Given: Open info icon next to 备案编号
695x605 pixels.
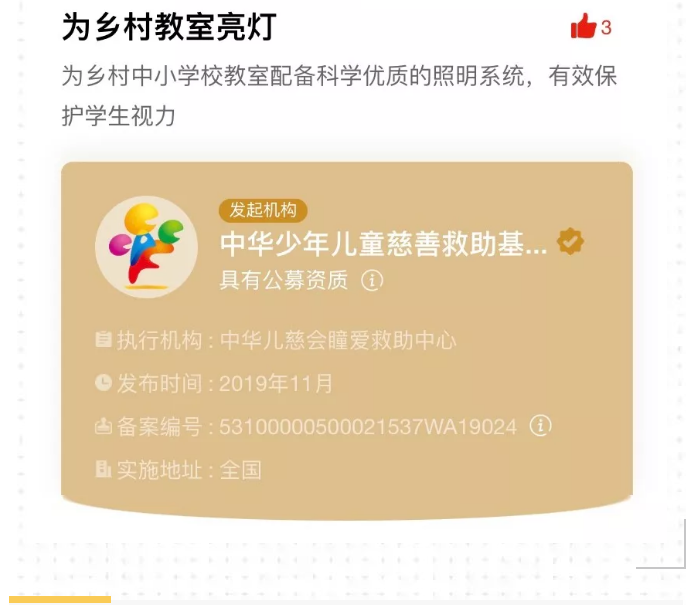Looking at the screenshot, I should (x=540, y=426).
